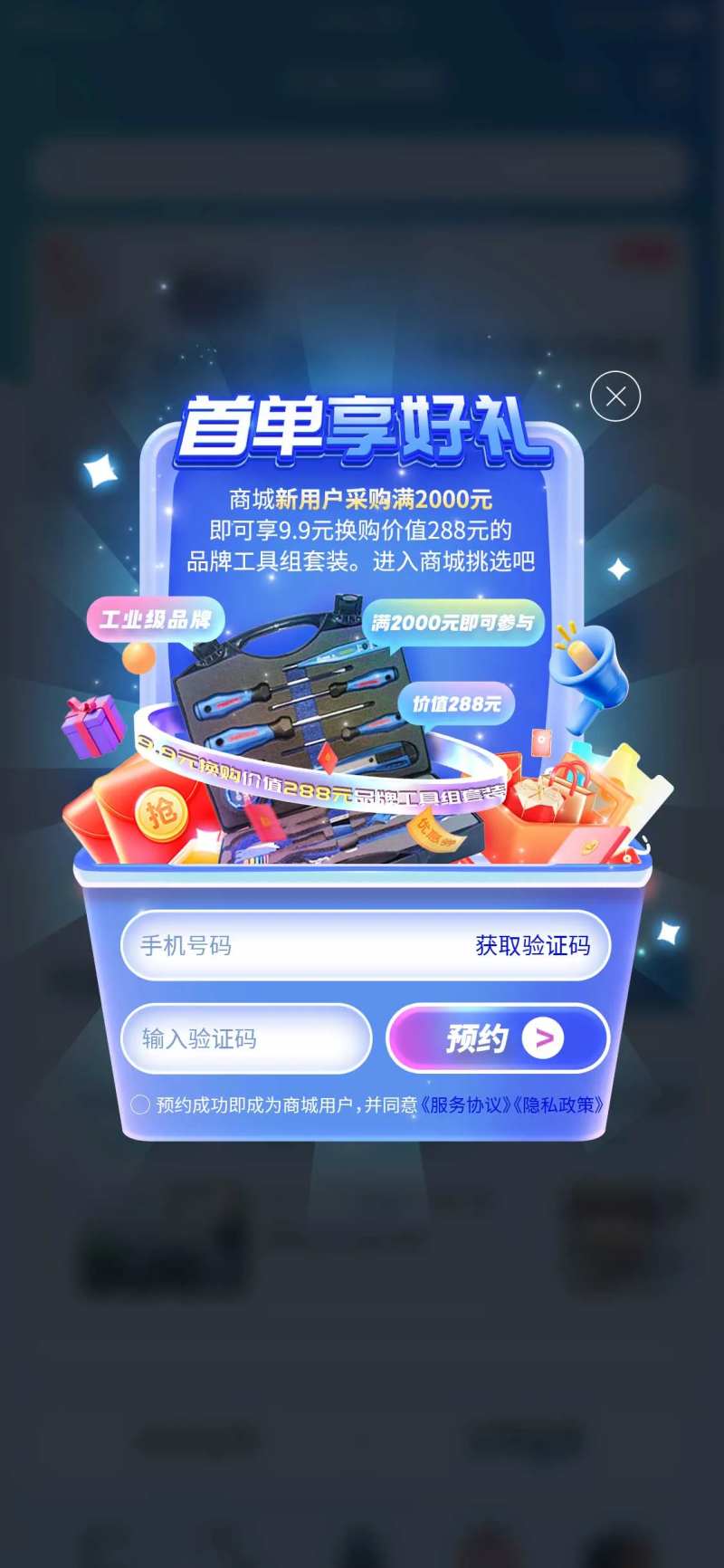Screen dimensions: 724x1568
Task: Focus the 输入验证码 field
Action: click(x=246, y=1038)
